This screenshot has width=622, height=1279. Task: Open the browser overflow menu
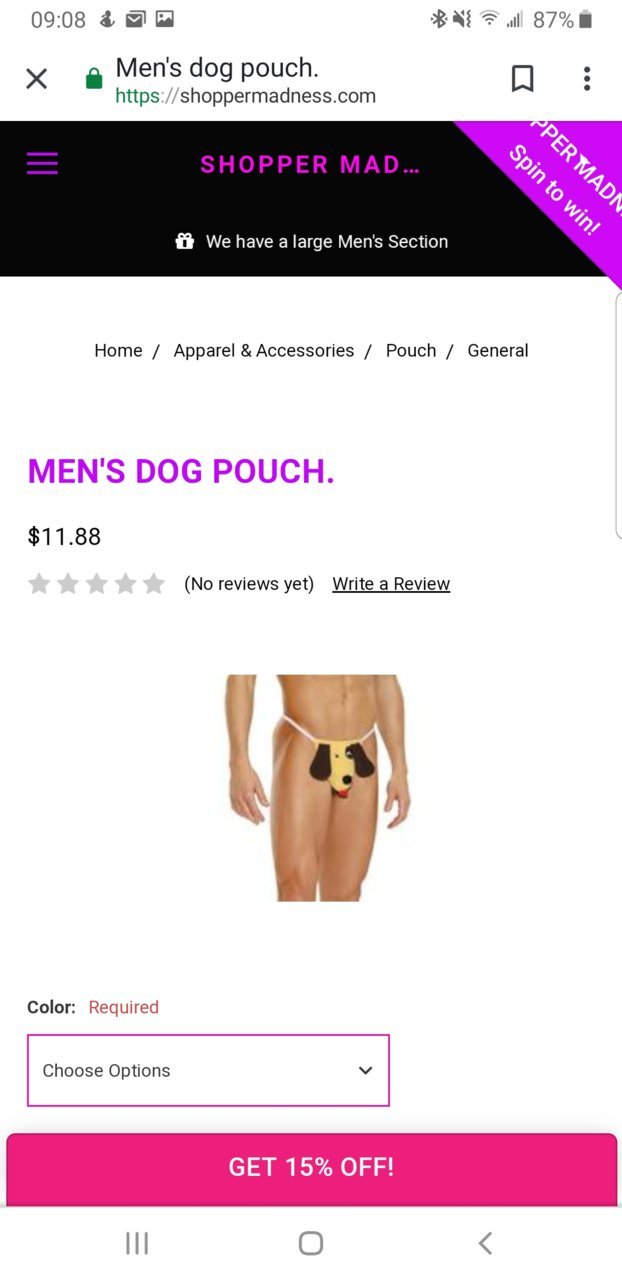[x=587, y=79]
